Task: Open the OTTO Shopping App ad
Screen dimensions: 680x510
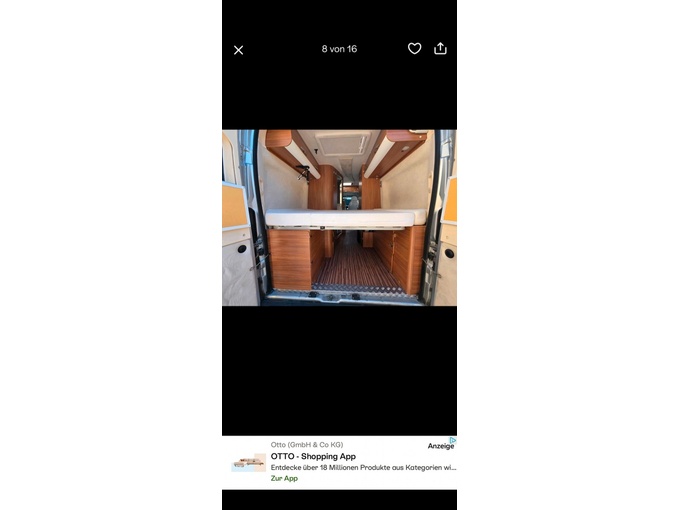Action: pyautogui.click(x=313, y=456)
